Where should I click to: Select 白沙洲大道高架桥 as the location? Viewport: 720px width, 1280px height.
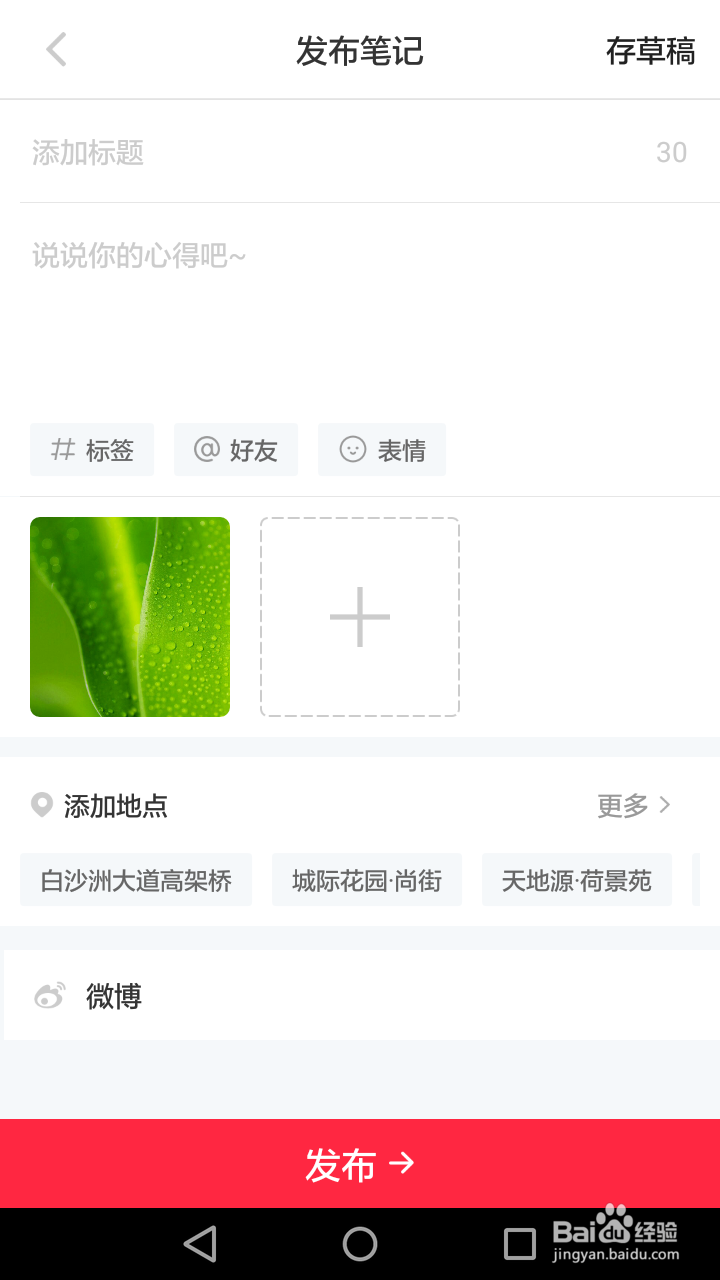pos(135,880)
